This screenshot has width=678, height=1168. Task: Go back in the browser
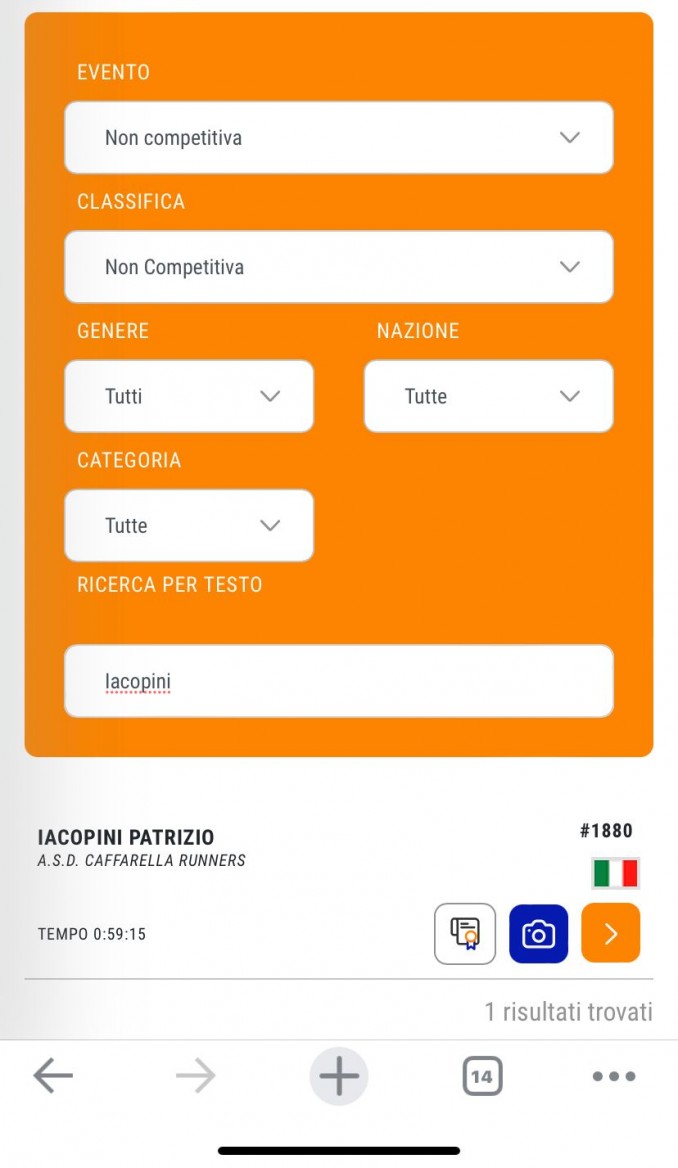click(x=53, y=1076)
